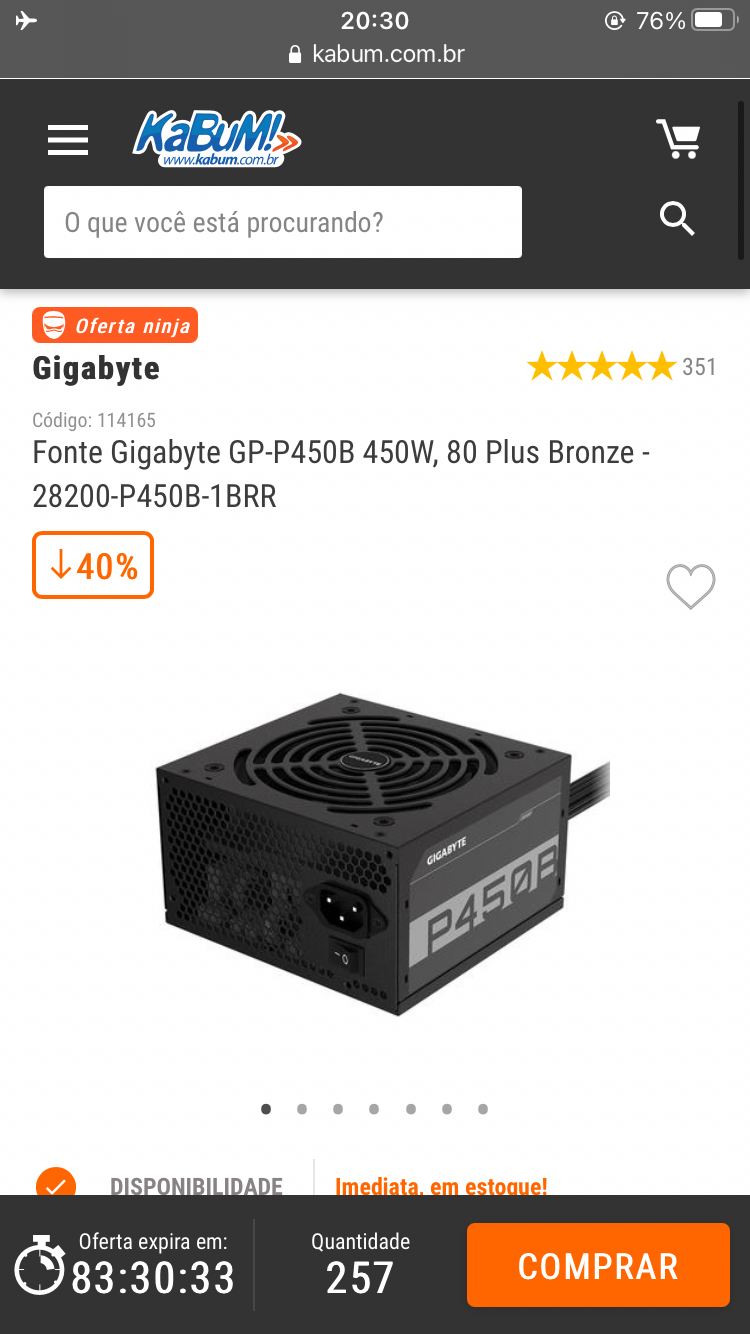This screenshot has width=750, height=1334.
Task: Tap the kabum.com.br address bar
Action: pyautogui.click(x=375, y=54)
